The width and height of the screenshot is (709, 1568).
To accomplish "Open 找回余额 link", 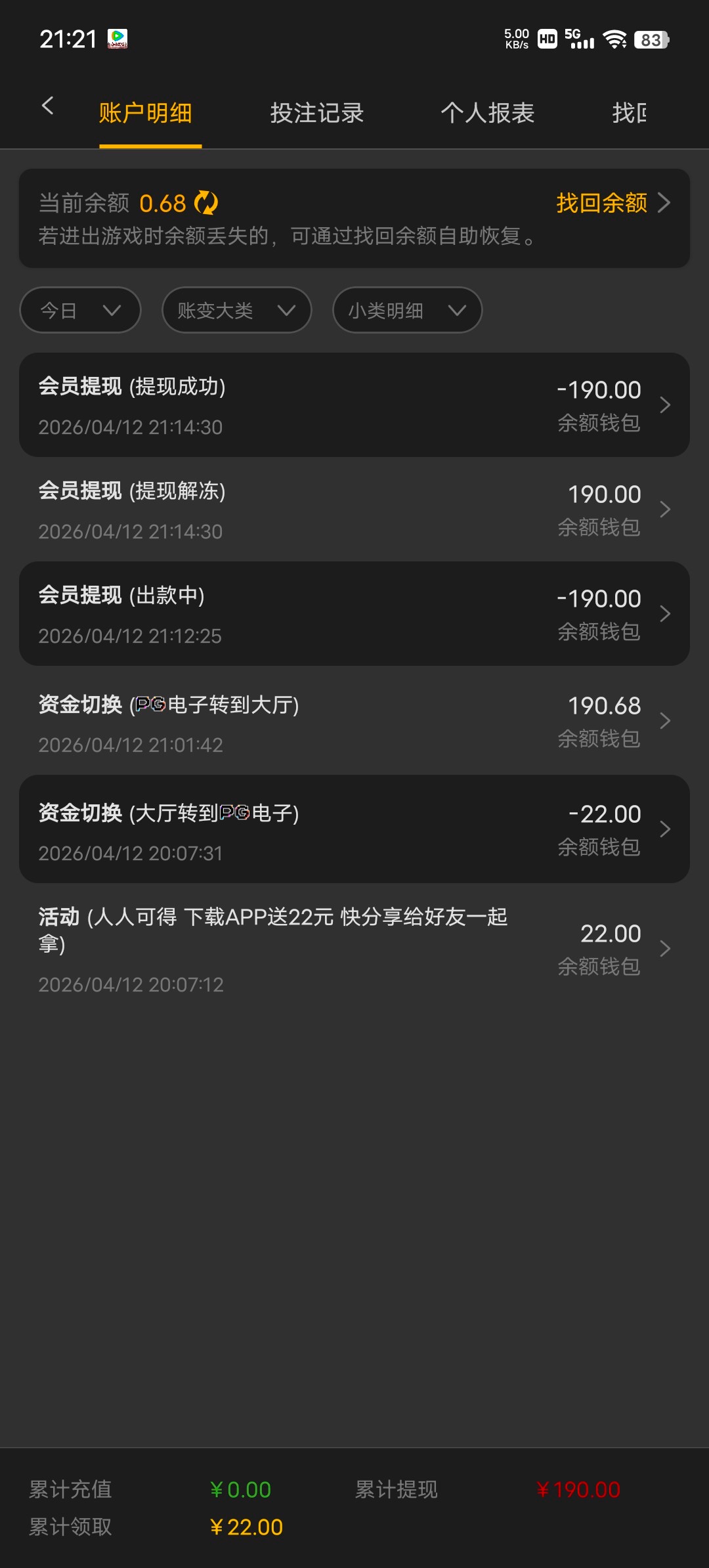I will pyautogui.click(x=612, y=203).
